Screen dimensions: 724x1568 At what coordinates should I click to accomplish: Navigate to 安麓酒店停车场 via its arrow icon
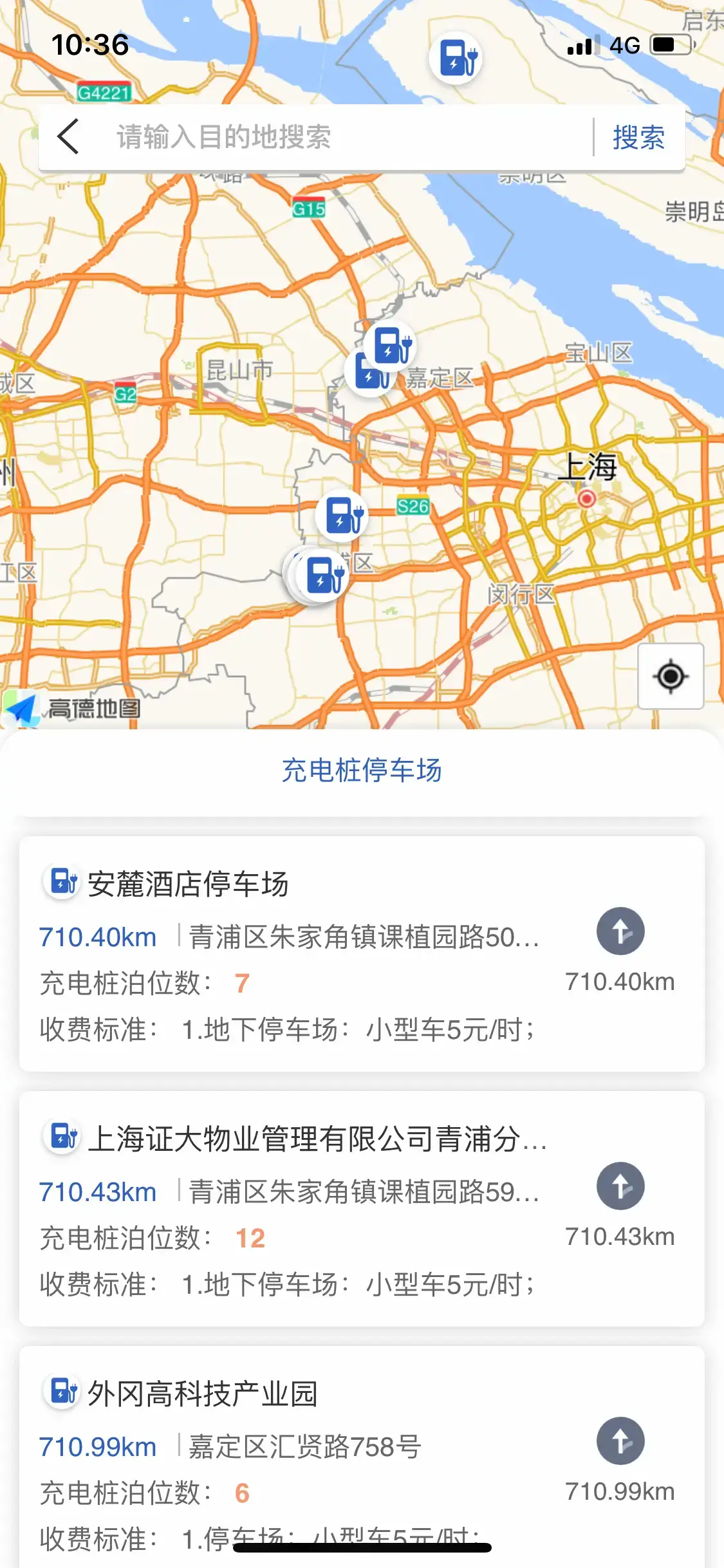tap(620, 931)
